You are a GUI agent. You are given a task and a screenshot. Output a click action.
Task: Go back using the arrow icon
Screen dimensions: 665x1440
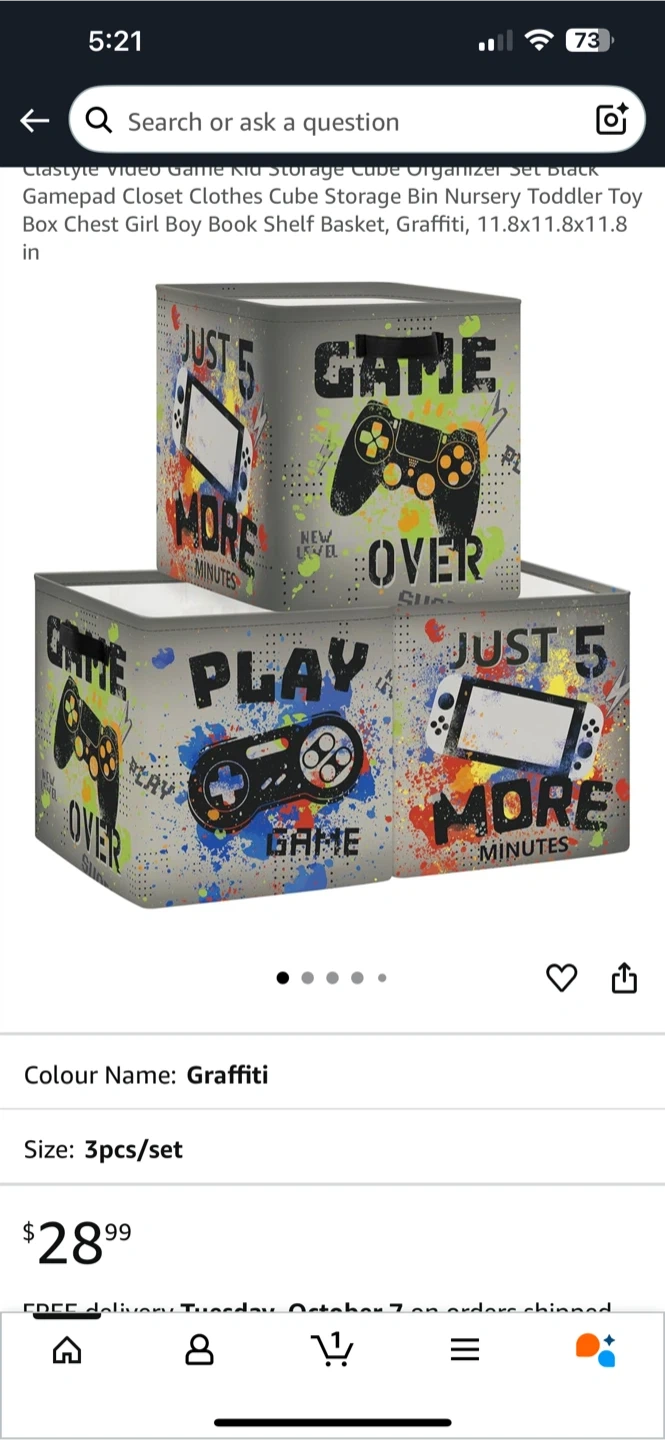[x=34, y=121]
